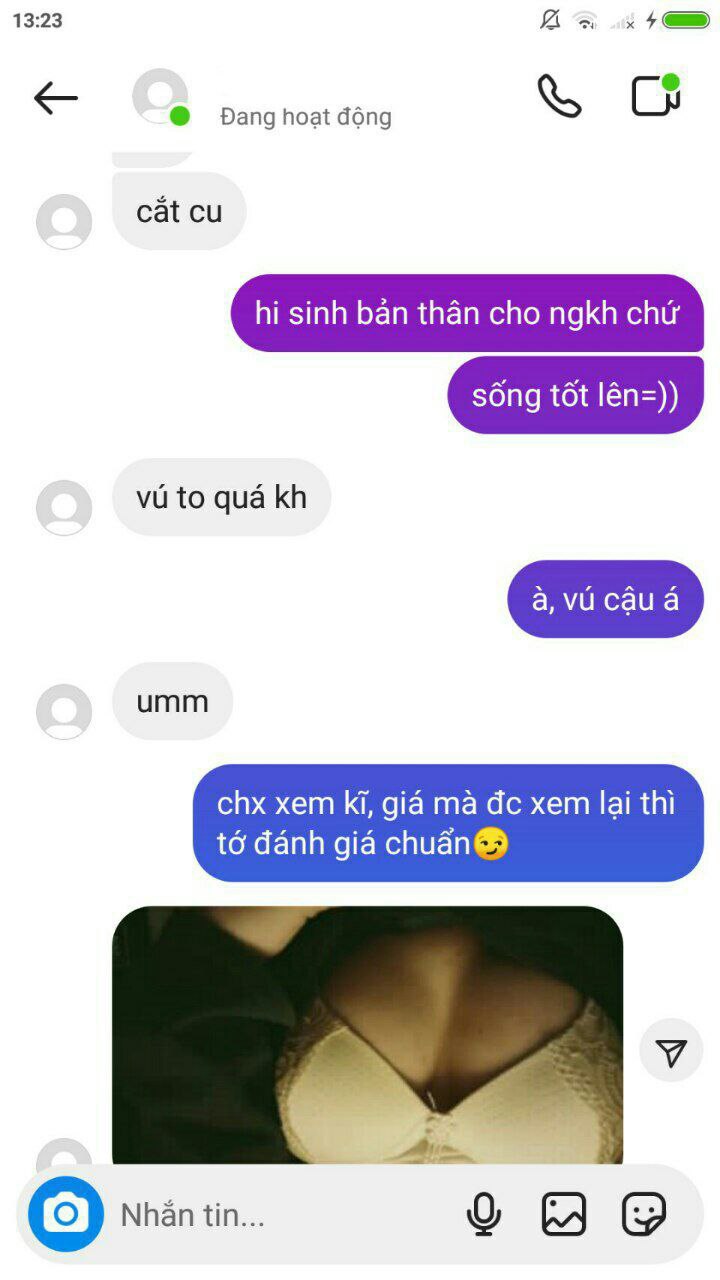Go back to the message list

56,98
